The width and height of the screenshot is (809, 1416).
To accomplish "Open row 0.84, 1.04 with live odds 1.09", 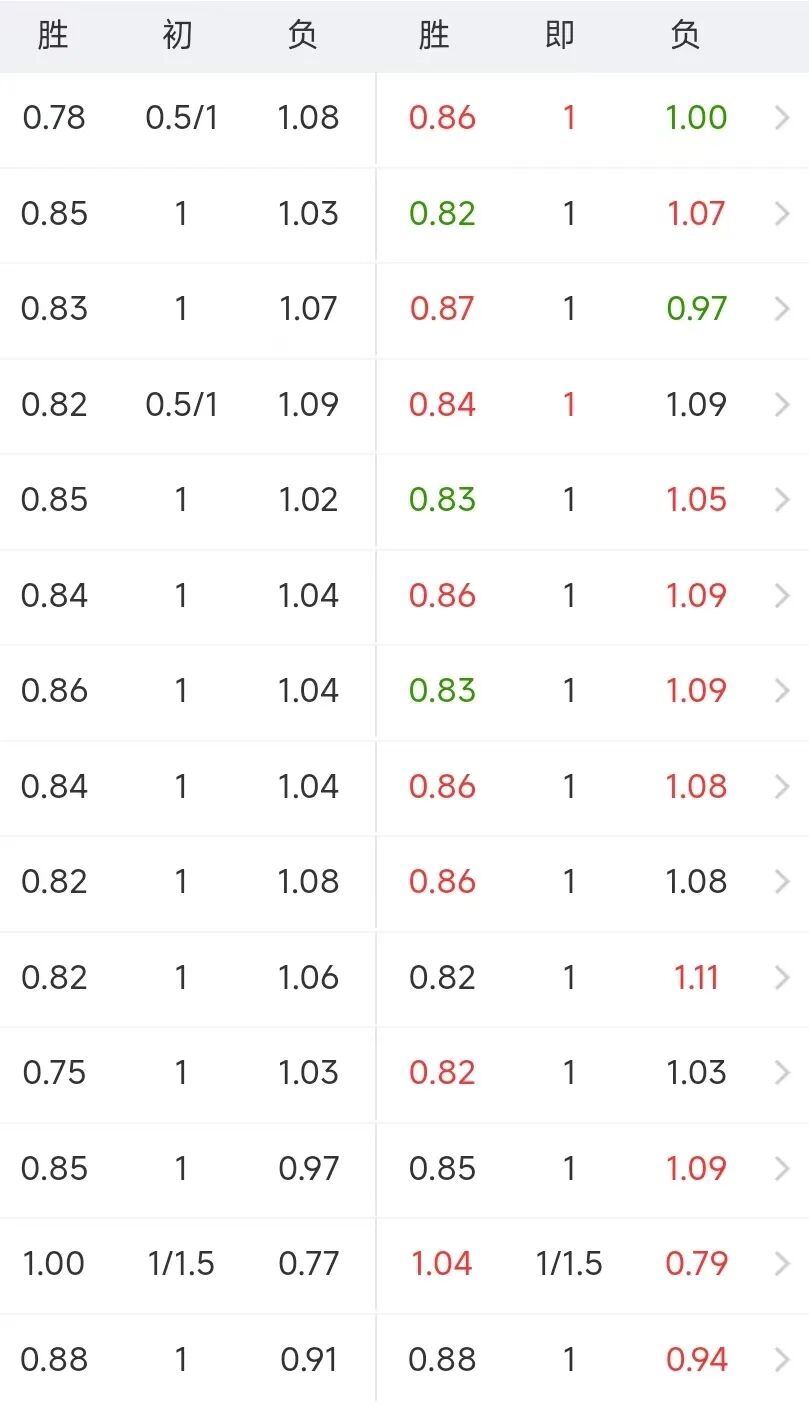I will [782, 596].
